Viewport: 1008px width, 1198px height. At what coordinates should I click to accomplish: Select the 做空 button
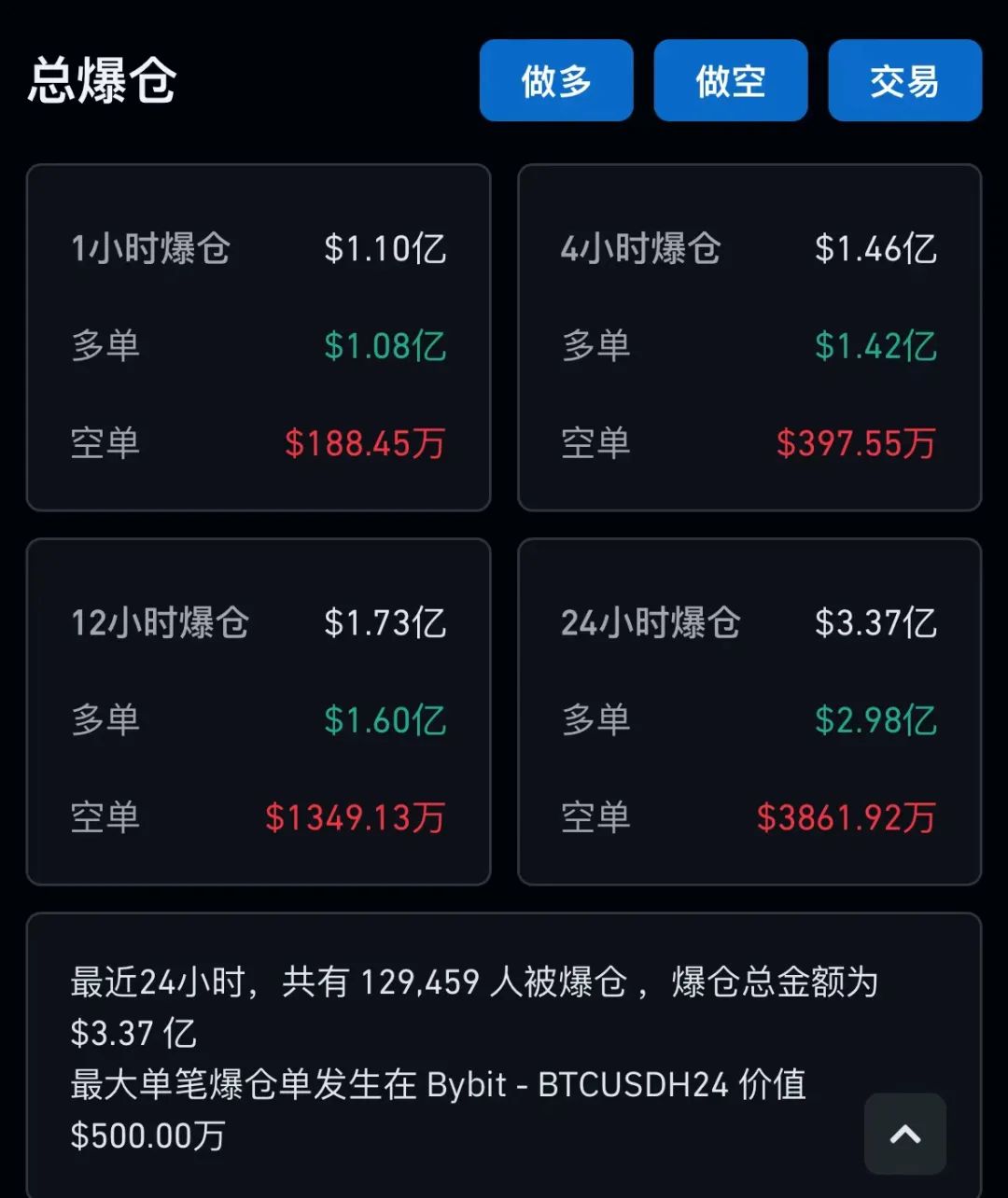[731, 81]
